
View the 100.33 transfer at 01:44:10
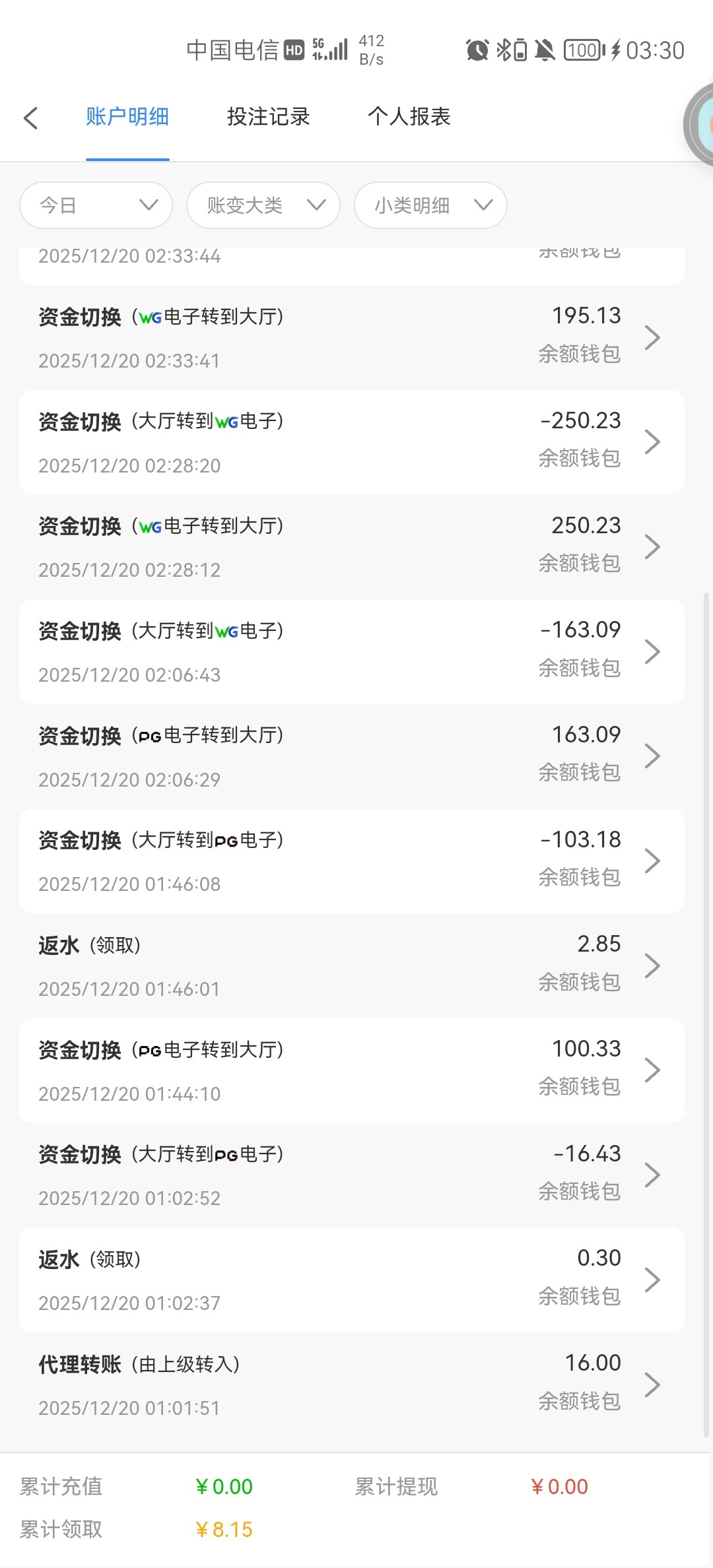pyautogui.click(x=351, y=1070)
